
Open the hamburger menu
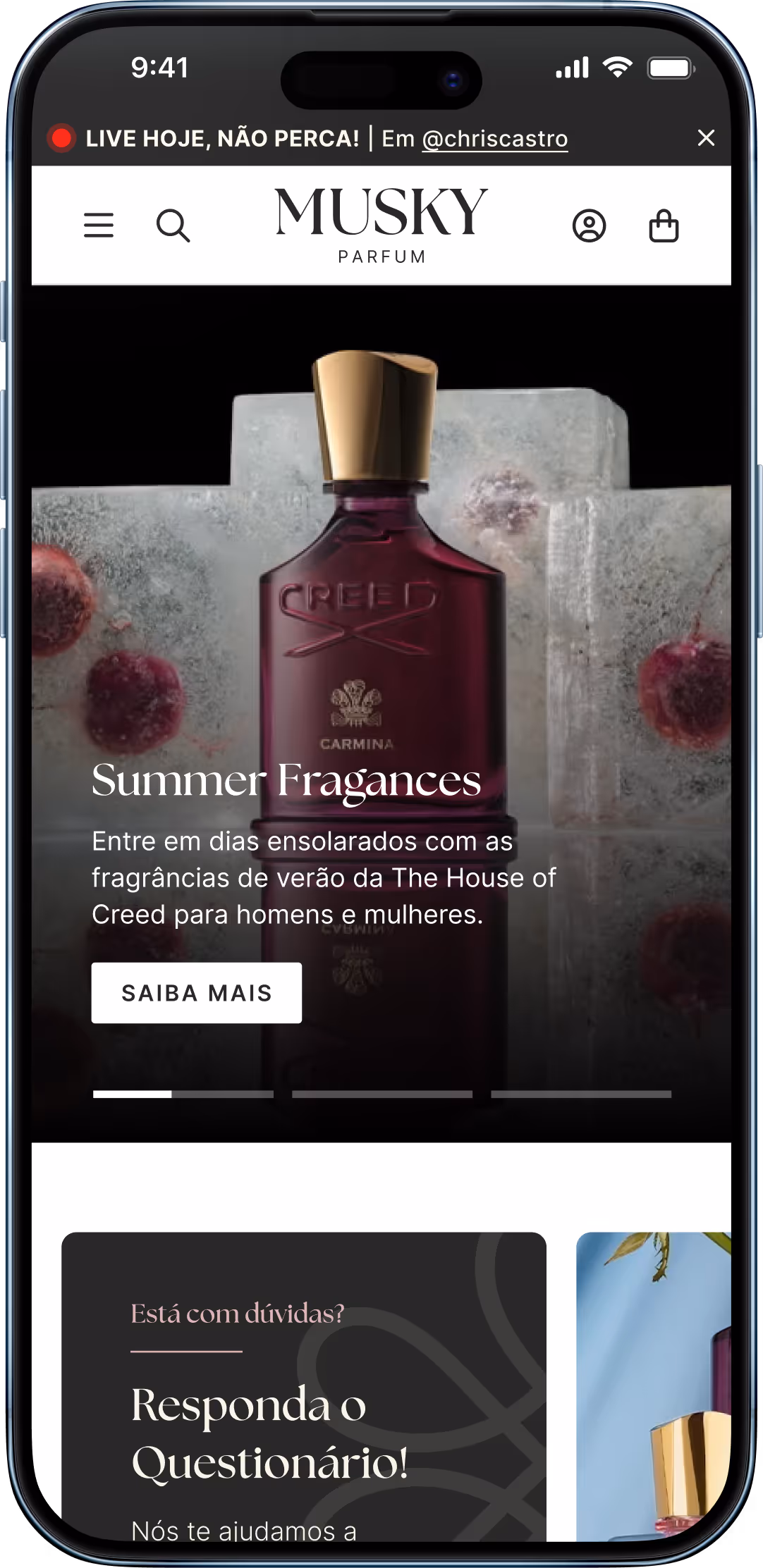click(99, 226)
